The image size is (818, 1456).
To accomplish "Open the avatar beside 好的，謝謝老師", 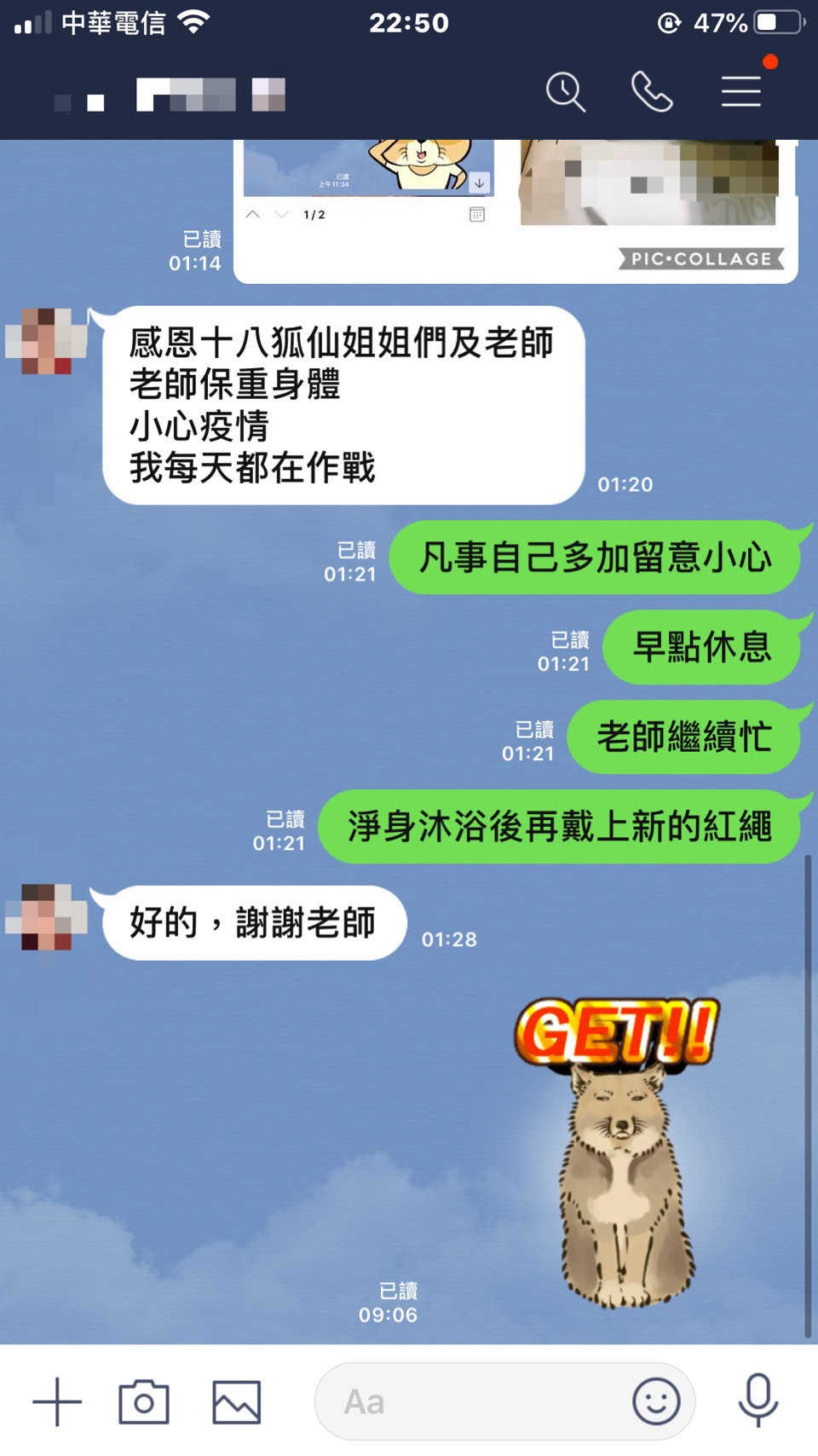I will pos(47,917).
